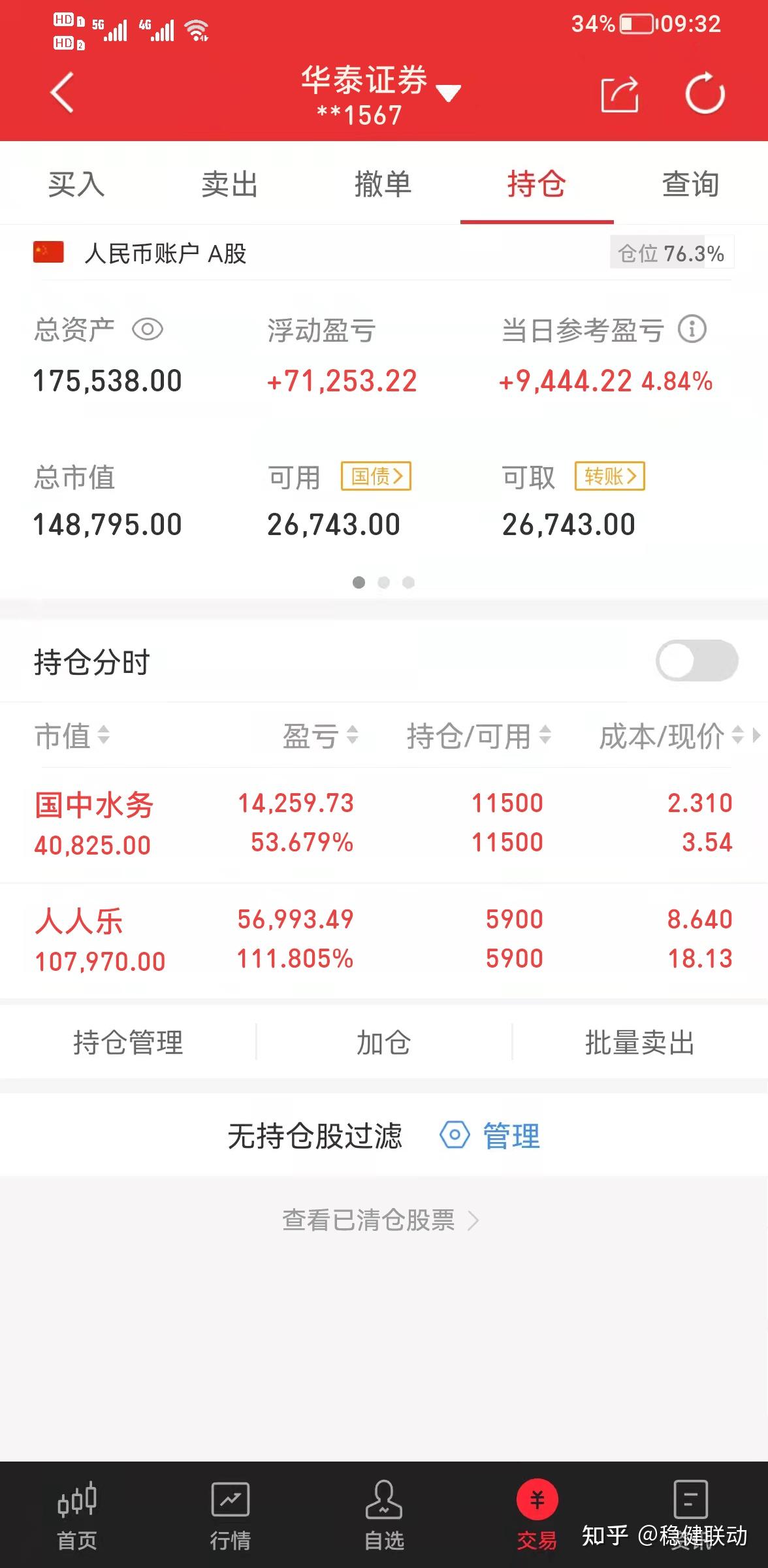Switch to the 买入 tab
This screenshot has width=768, height=1568.
76,185
